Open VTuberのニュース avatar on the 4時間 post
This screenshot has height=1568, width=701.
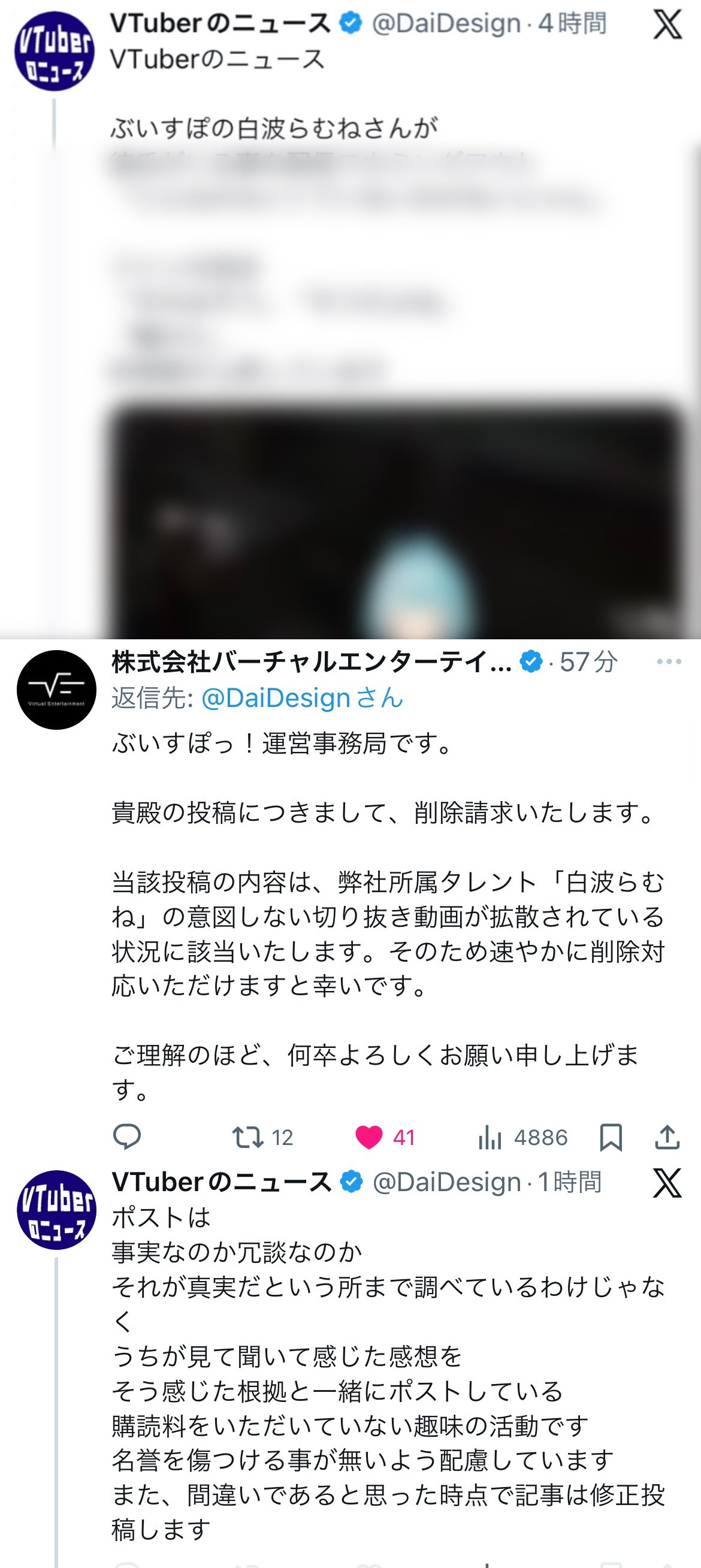click(x=55, y=51)
